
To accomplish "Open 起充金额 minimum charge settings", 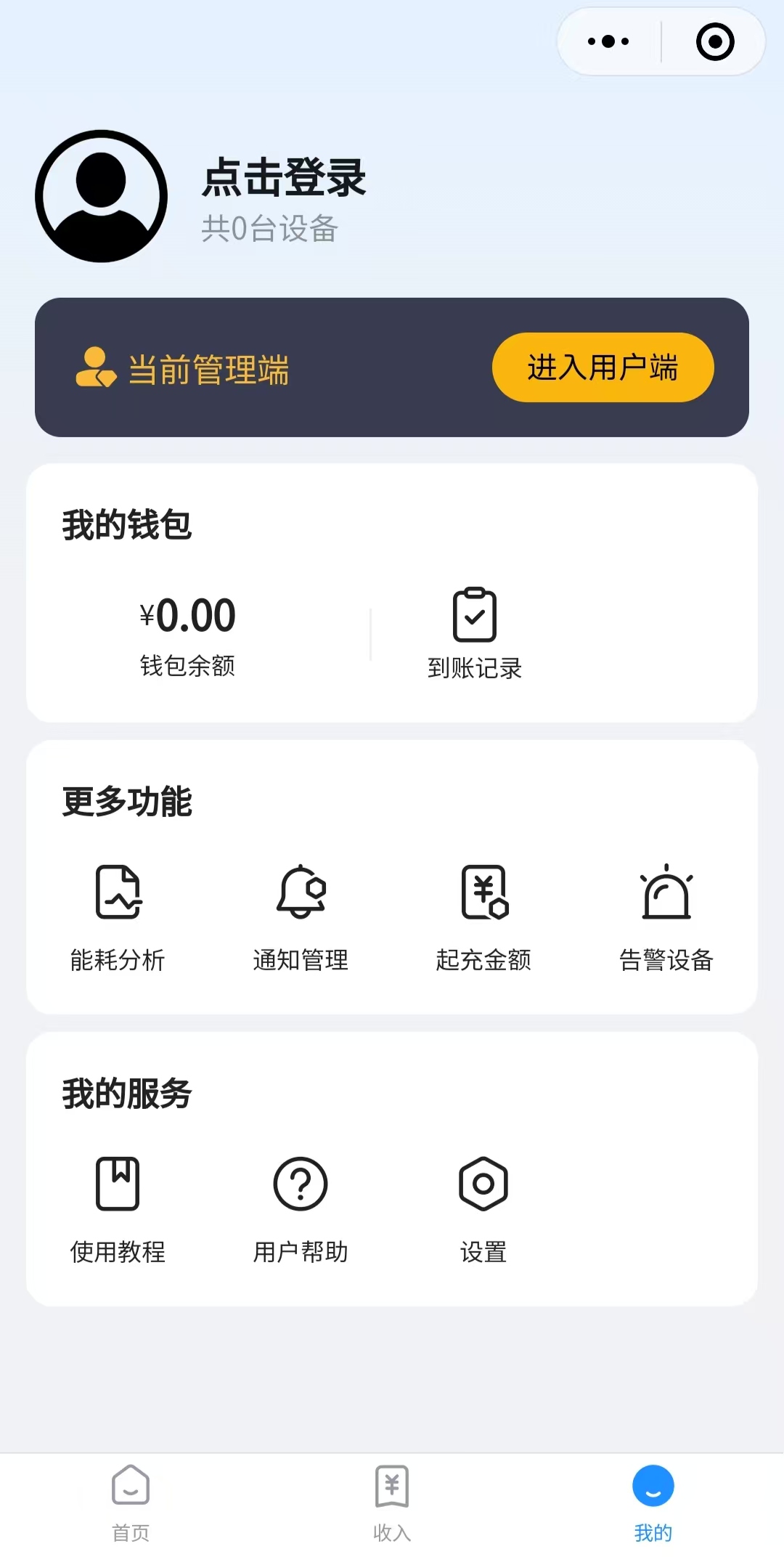I will point(483,917).
